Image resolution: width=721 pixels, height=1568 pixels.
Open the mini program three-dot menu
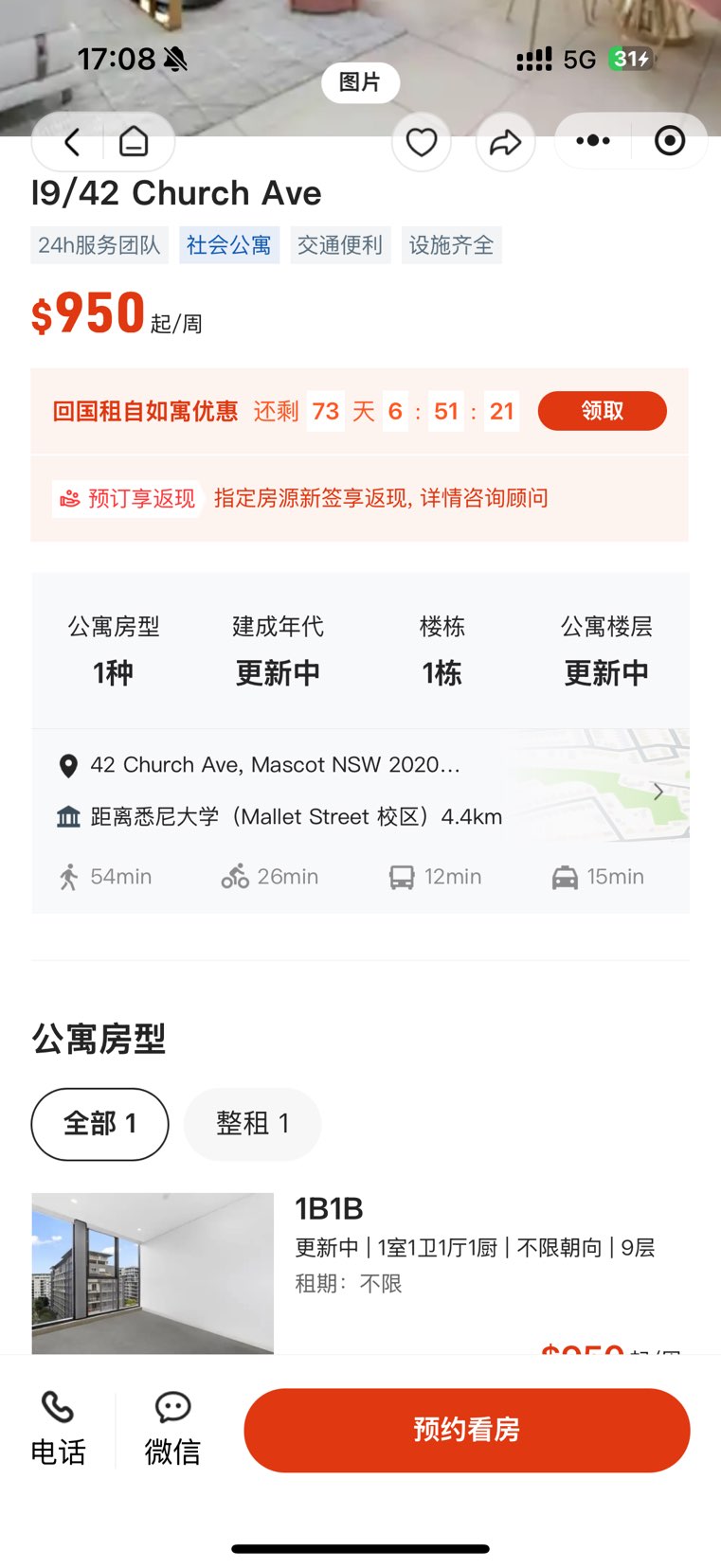pos(593,141)
